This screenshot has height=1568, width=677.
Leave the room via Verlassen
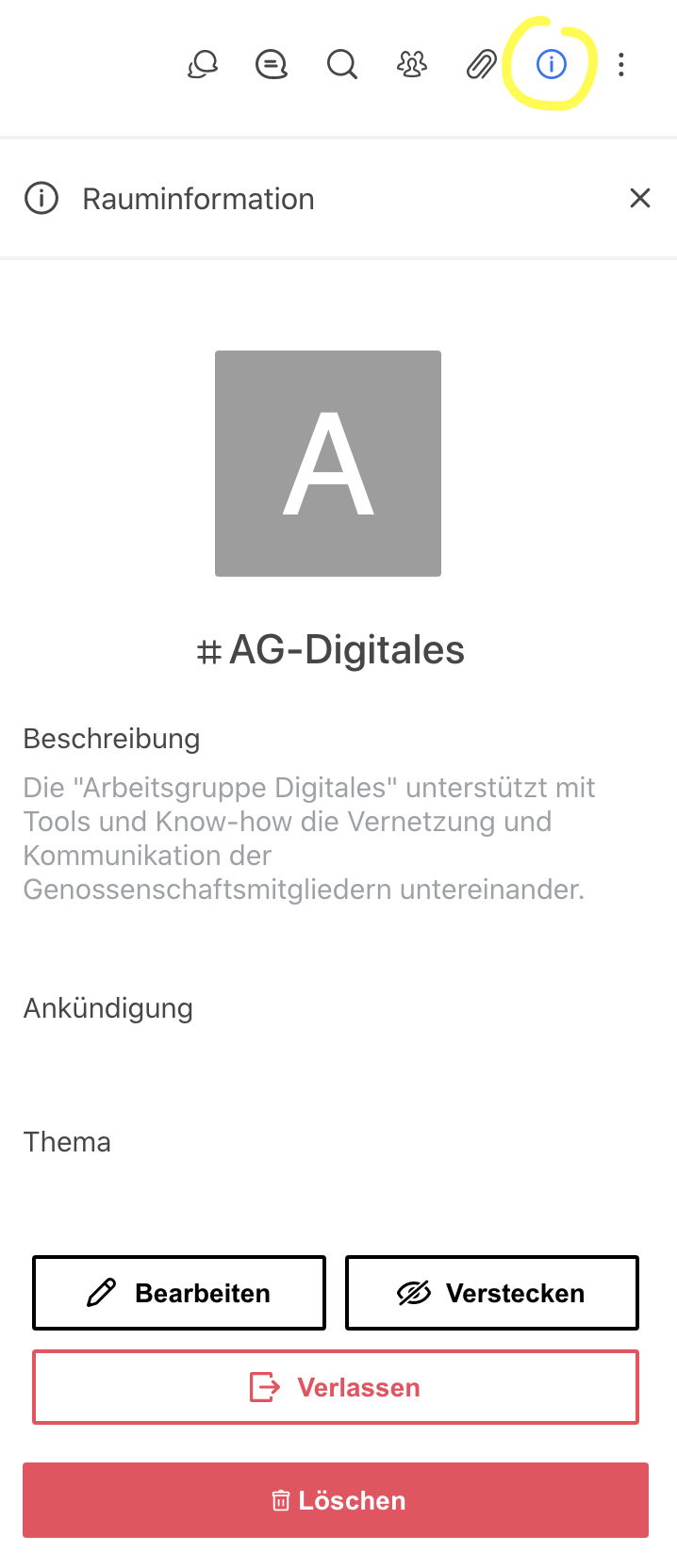(x=336, y=1387)
